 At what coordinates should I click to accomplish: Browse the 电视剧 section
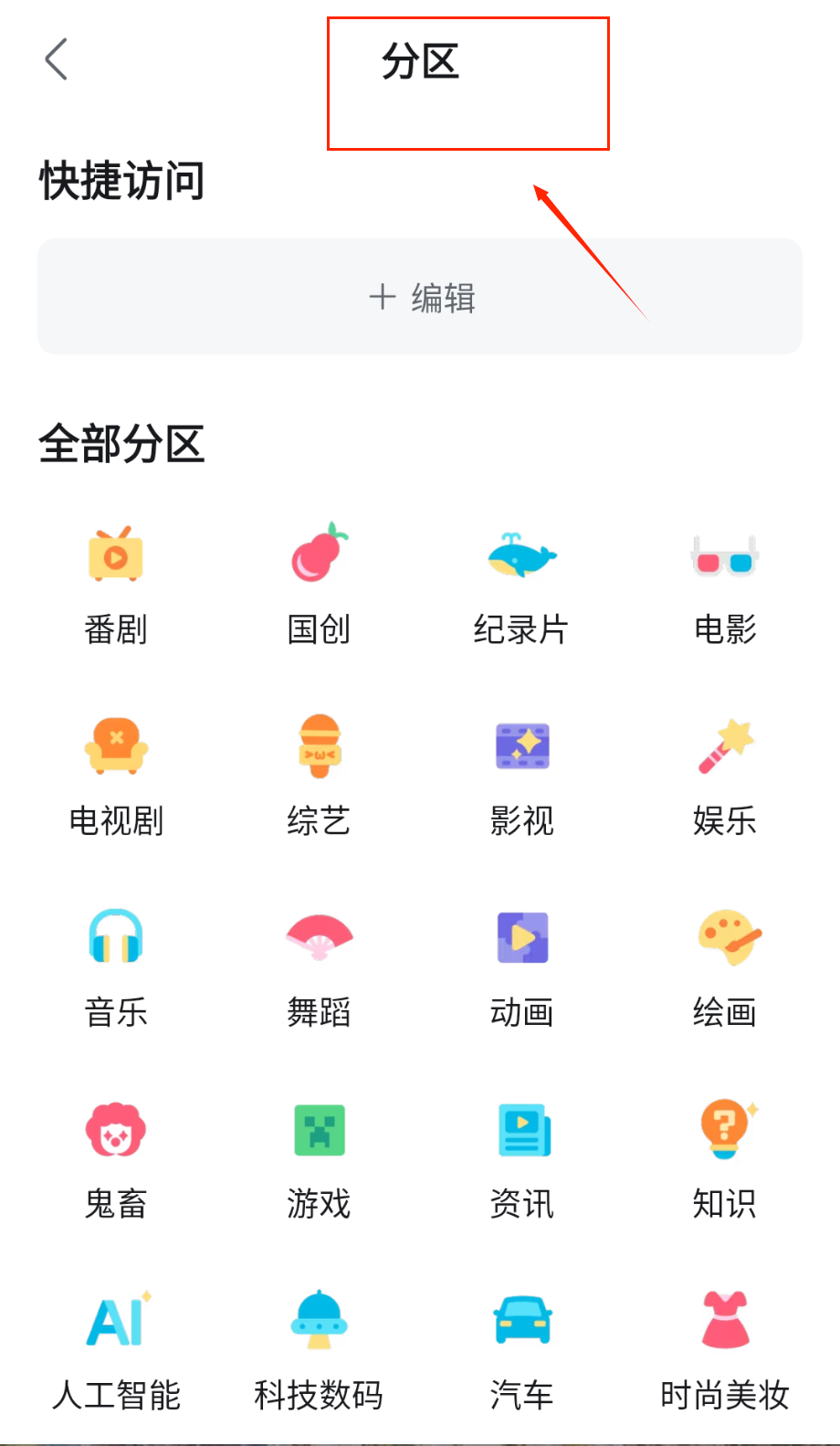(116, 775)
